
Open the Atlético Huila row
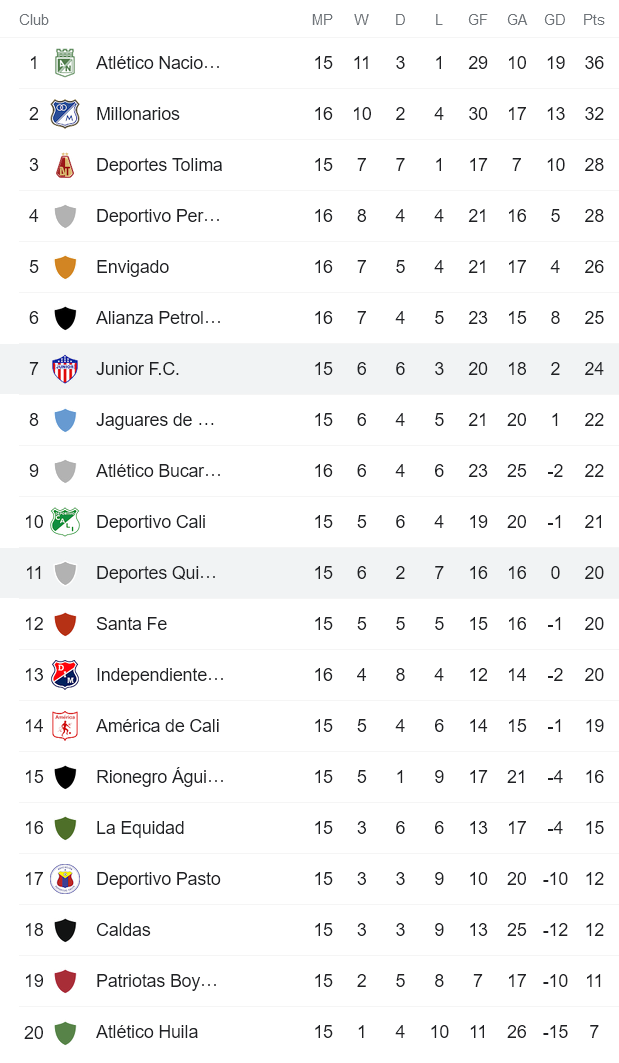click(x=147, y=1032)
